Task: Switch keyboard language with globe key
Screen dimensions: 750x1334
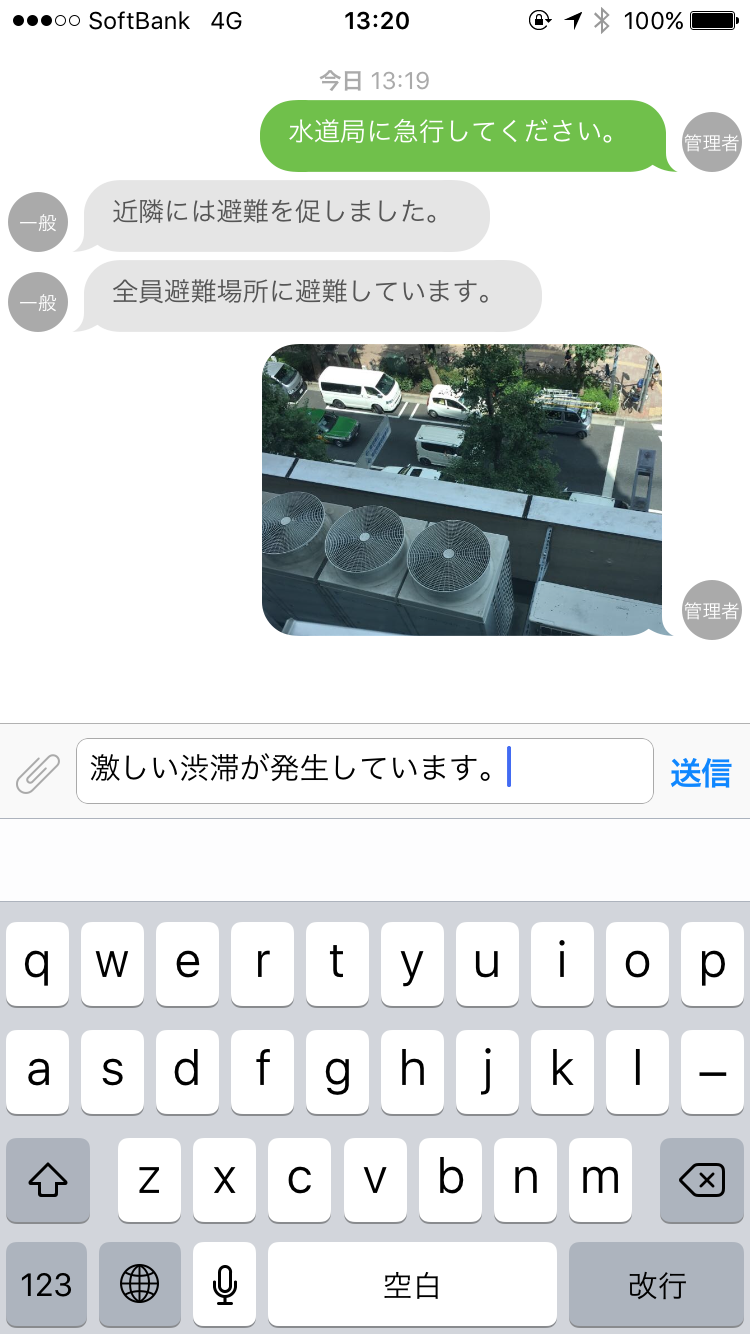Action: pos(139,1284)
